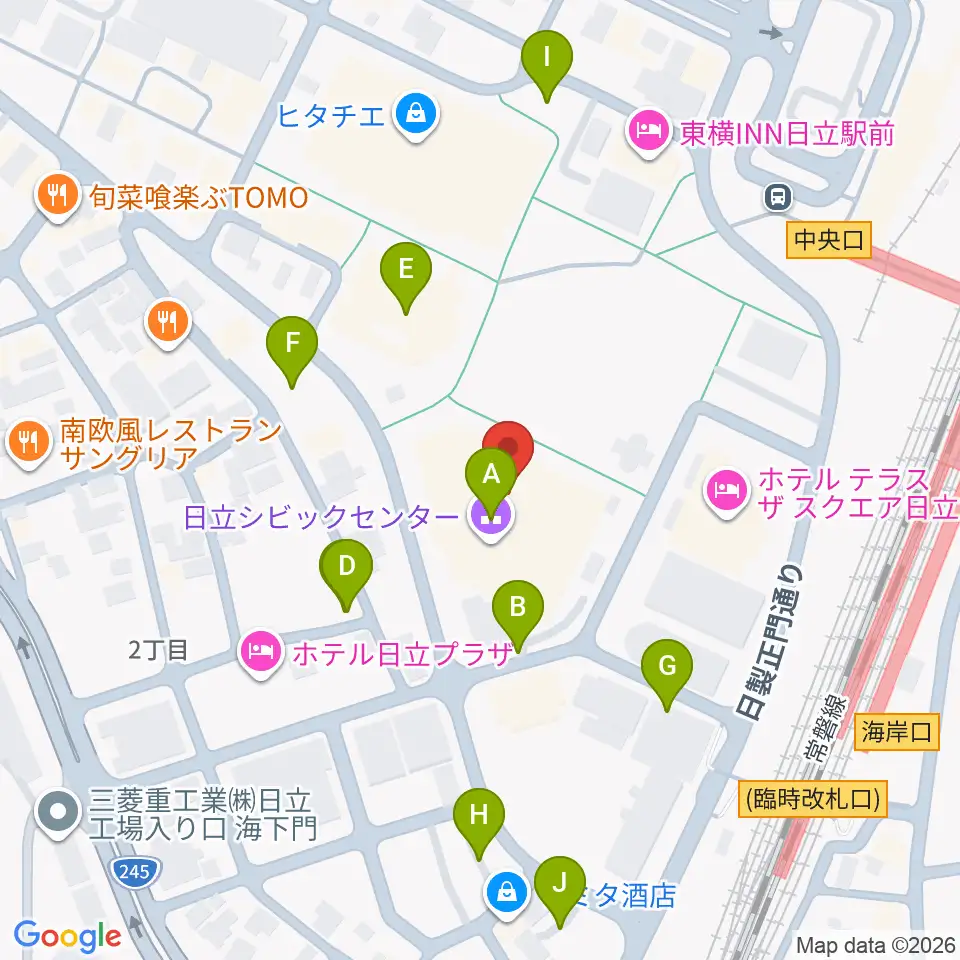Tap the green marker F
Screen dimensions: 960x960
[292, 350]
